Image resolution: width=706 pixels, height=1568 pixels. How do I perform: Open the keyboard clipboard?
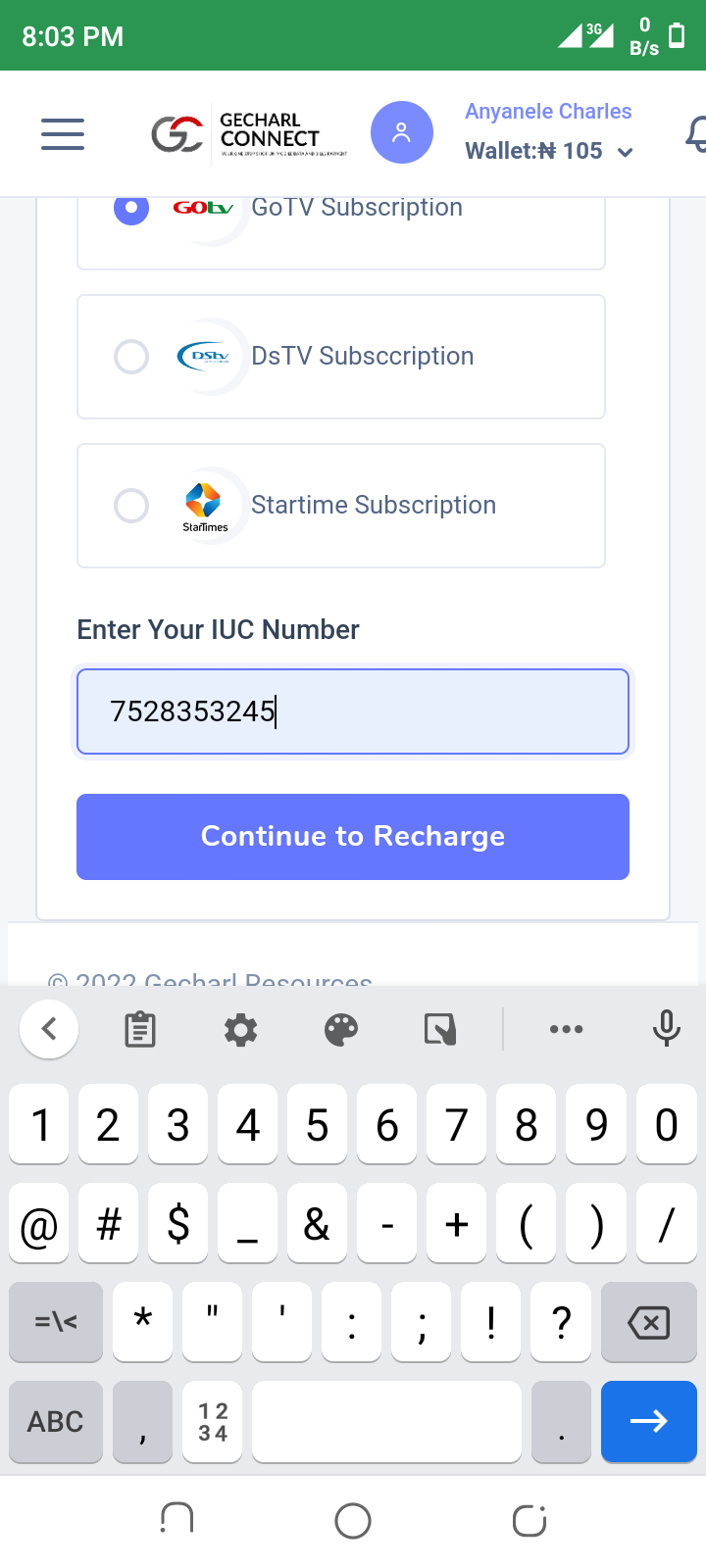(140, 1029)
